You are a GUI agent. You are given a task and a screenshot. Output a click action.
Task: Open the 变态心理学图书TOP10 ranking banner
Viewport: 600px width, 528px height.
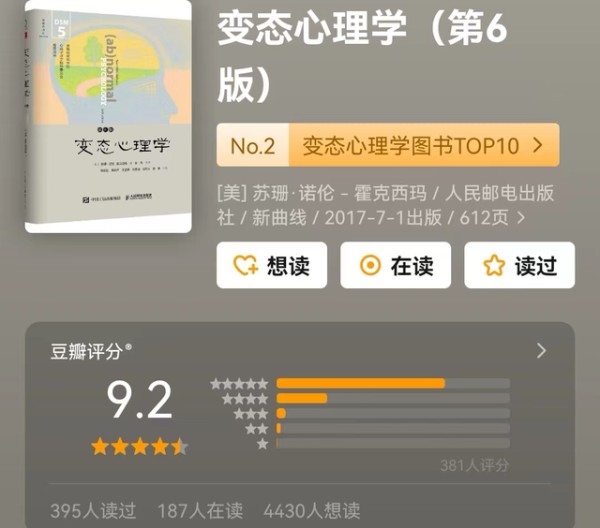point(388,146)
